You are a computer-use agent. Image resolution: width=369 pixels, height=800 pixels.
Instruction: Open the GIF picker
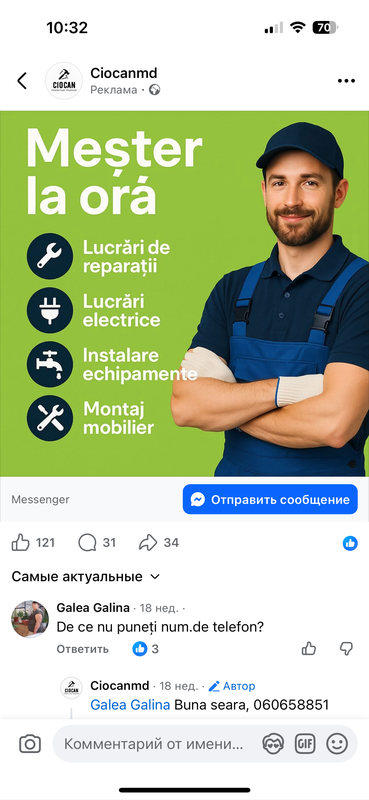coord(305,744)
